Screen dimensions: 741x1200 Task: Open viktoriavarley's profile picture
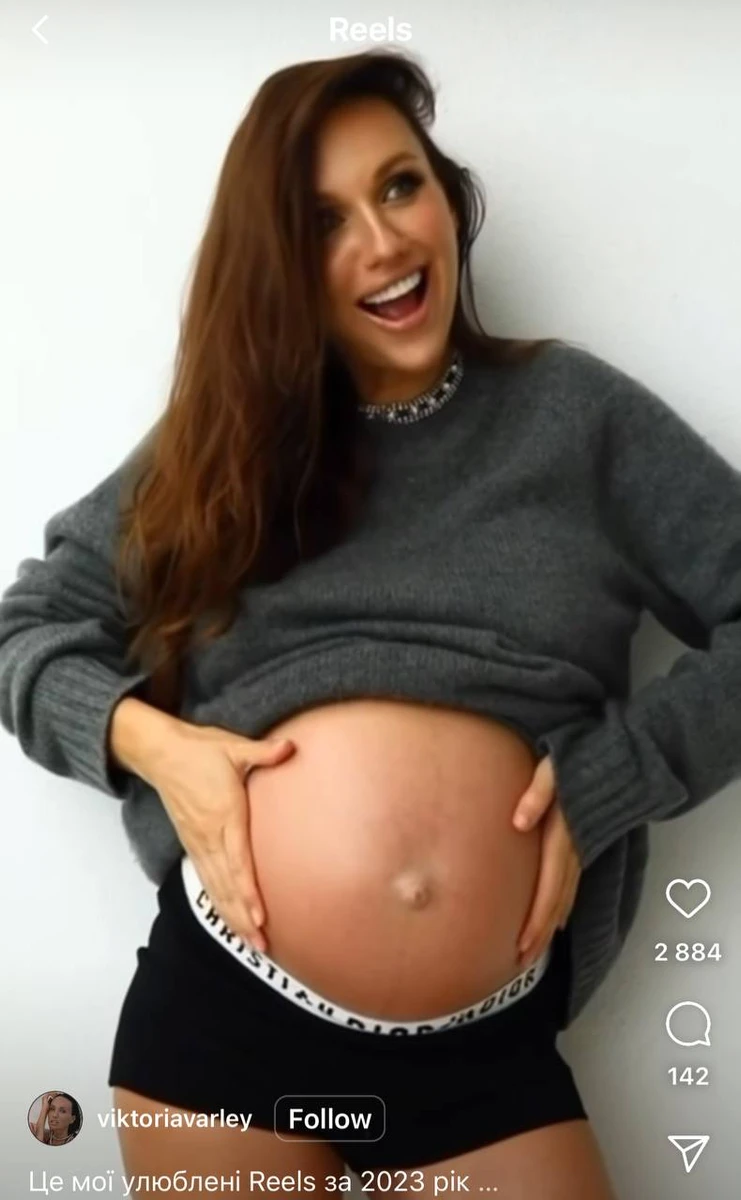(55, 1118)
